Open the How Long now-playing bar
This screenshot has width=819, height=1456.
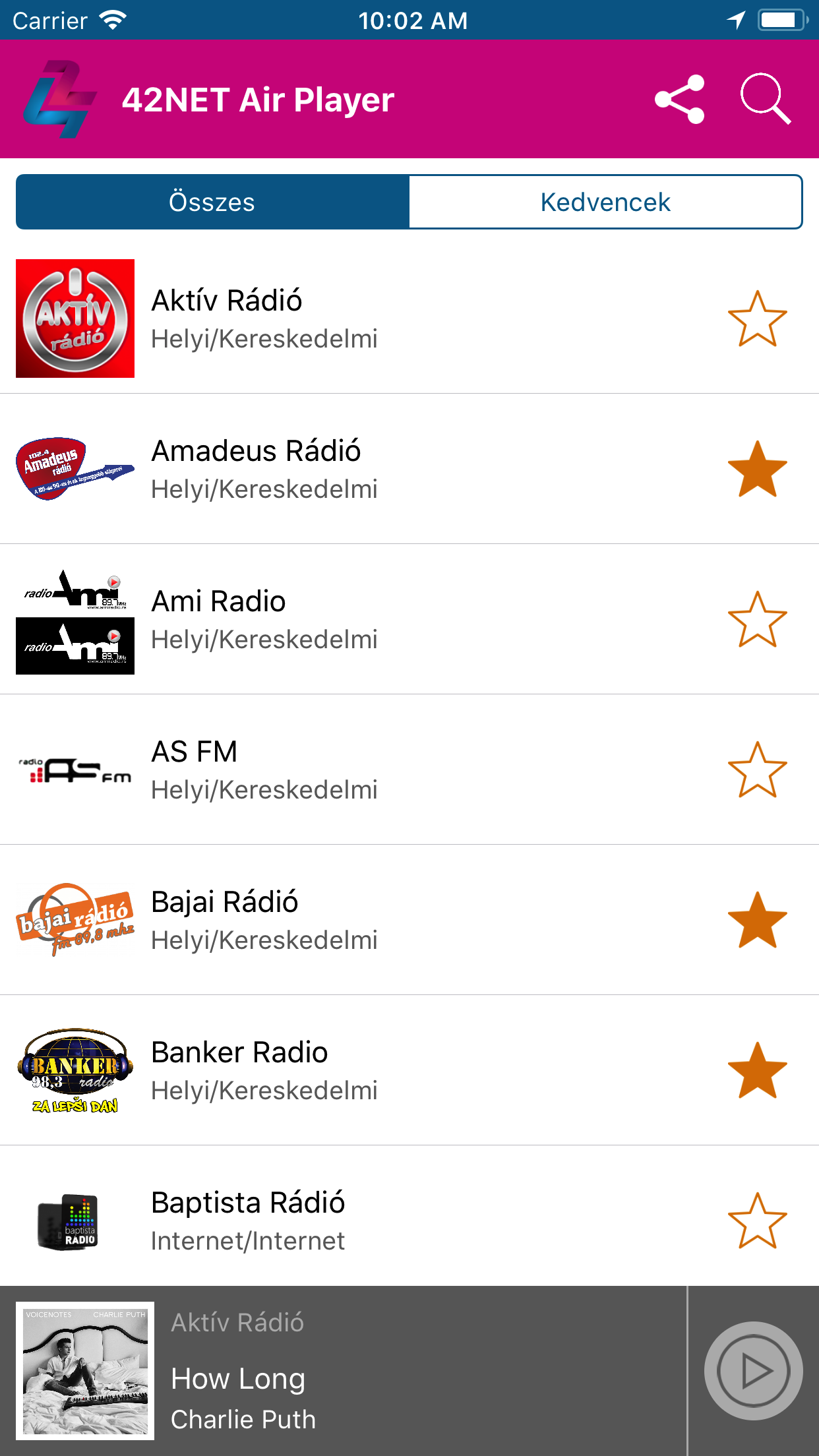(x=343, y=1371)
